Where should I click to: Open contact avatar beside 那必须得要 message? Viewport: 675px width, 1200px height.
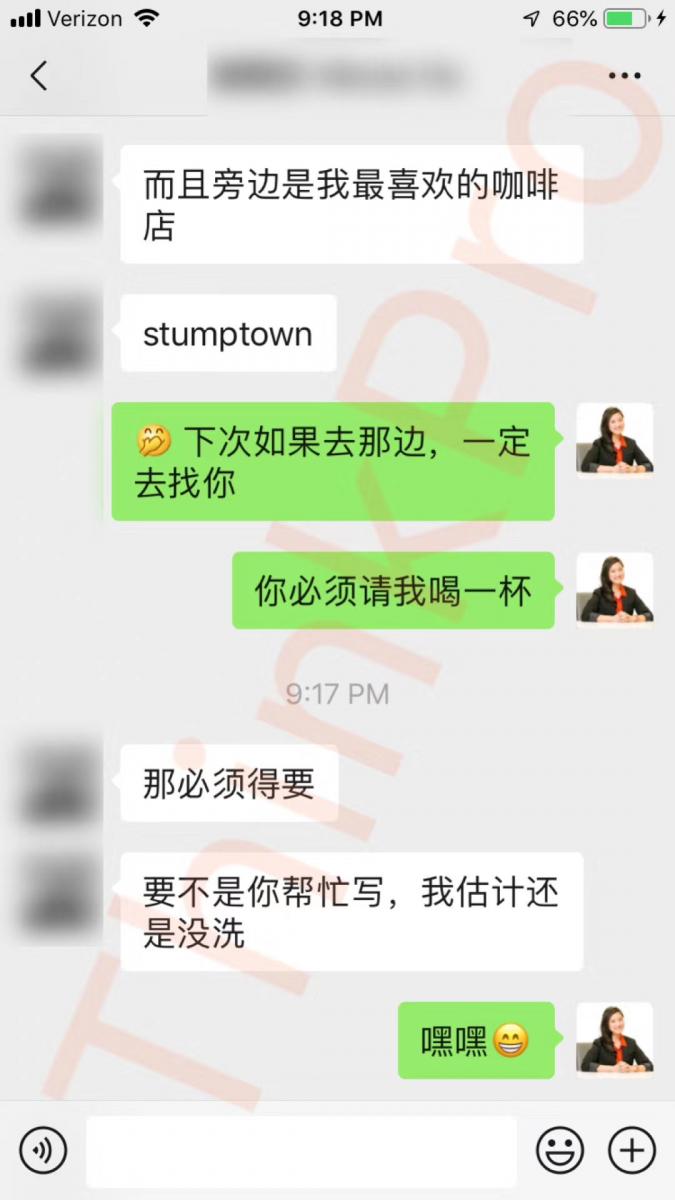click(x=60, y=782)
